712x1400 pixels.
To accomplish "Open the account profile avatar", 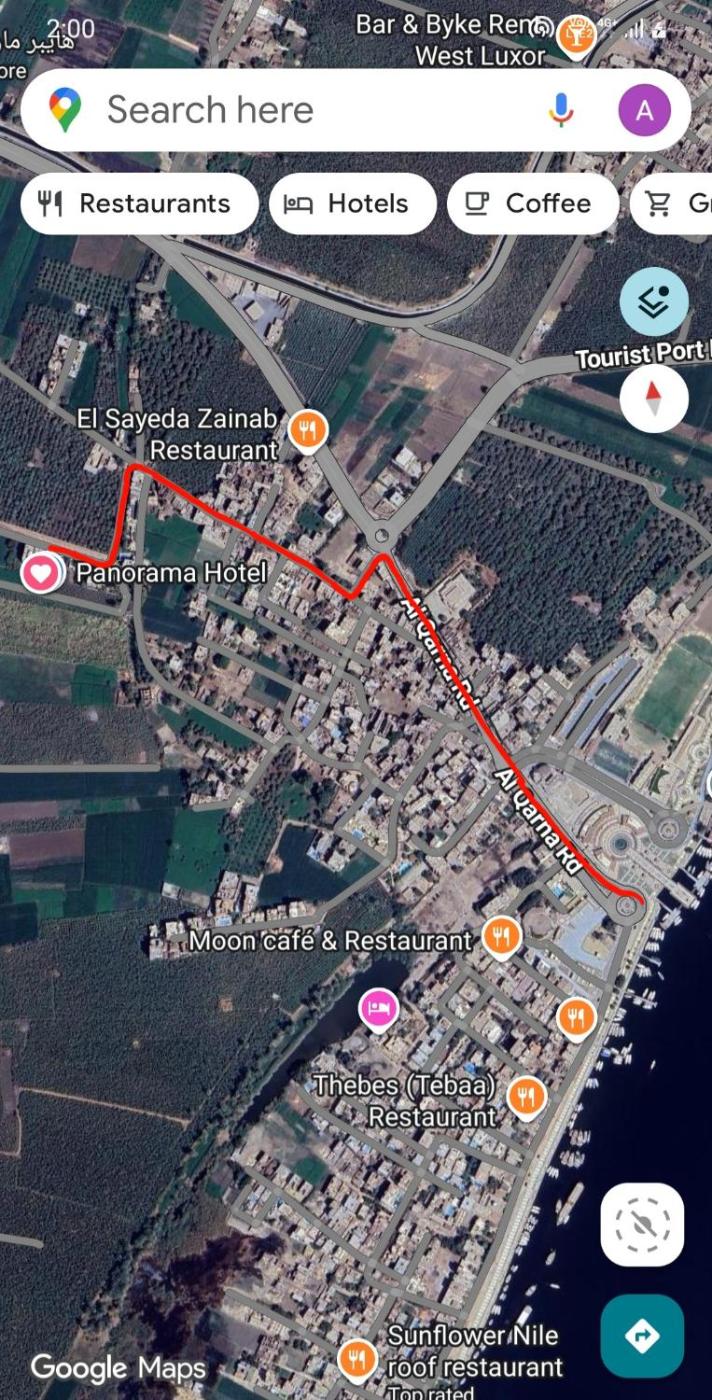I will [644, 110].
